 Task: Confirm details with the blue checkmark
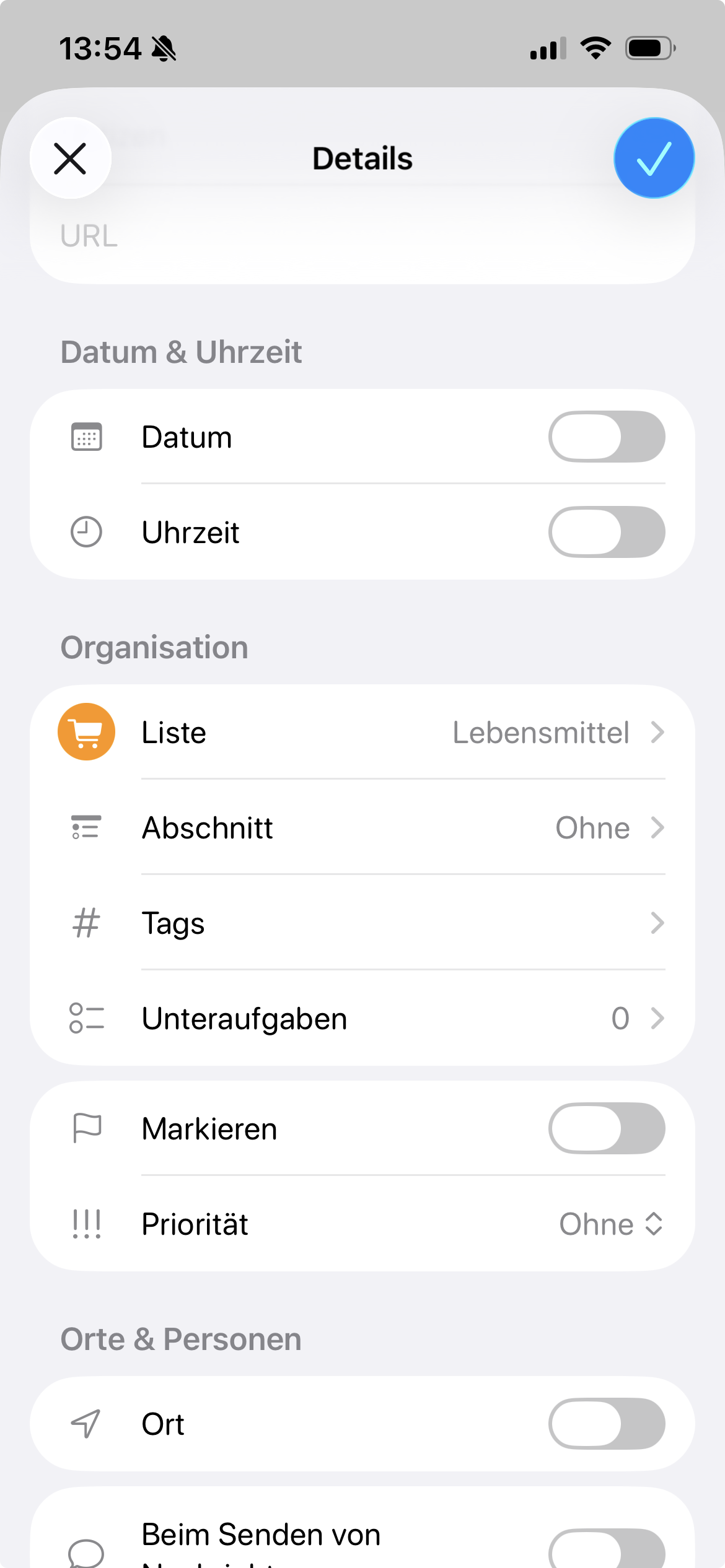tap(654, 159)
